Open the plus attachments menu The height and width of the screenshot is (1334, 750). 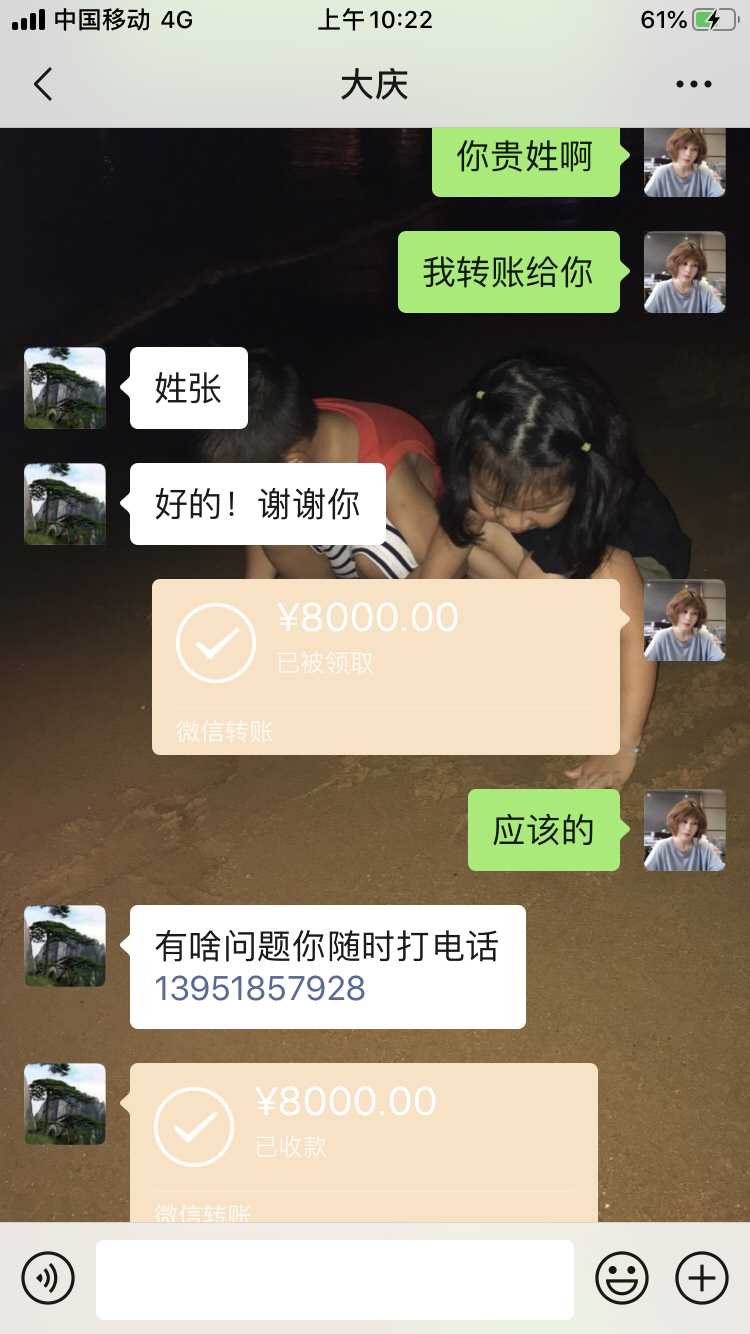702,1278
